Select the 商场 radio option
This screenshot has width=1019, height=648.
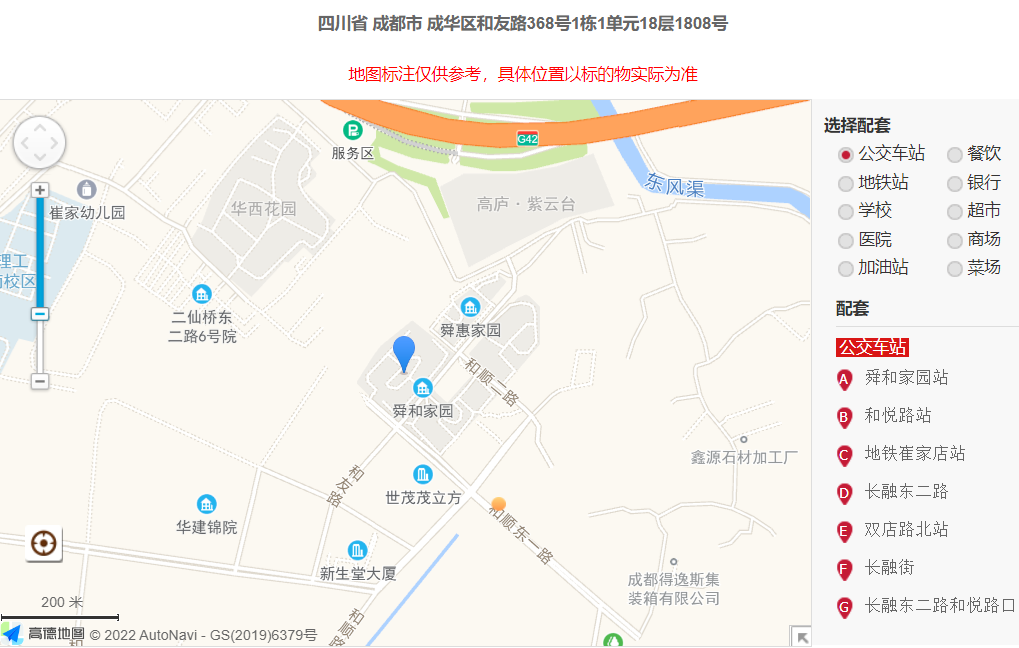tap(955, 241)
